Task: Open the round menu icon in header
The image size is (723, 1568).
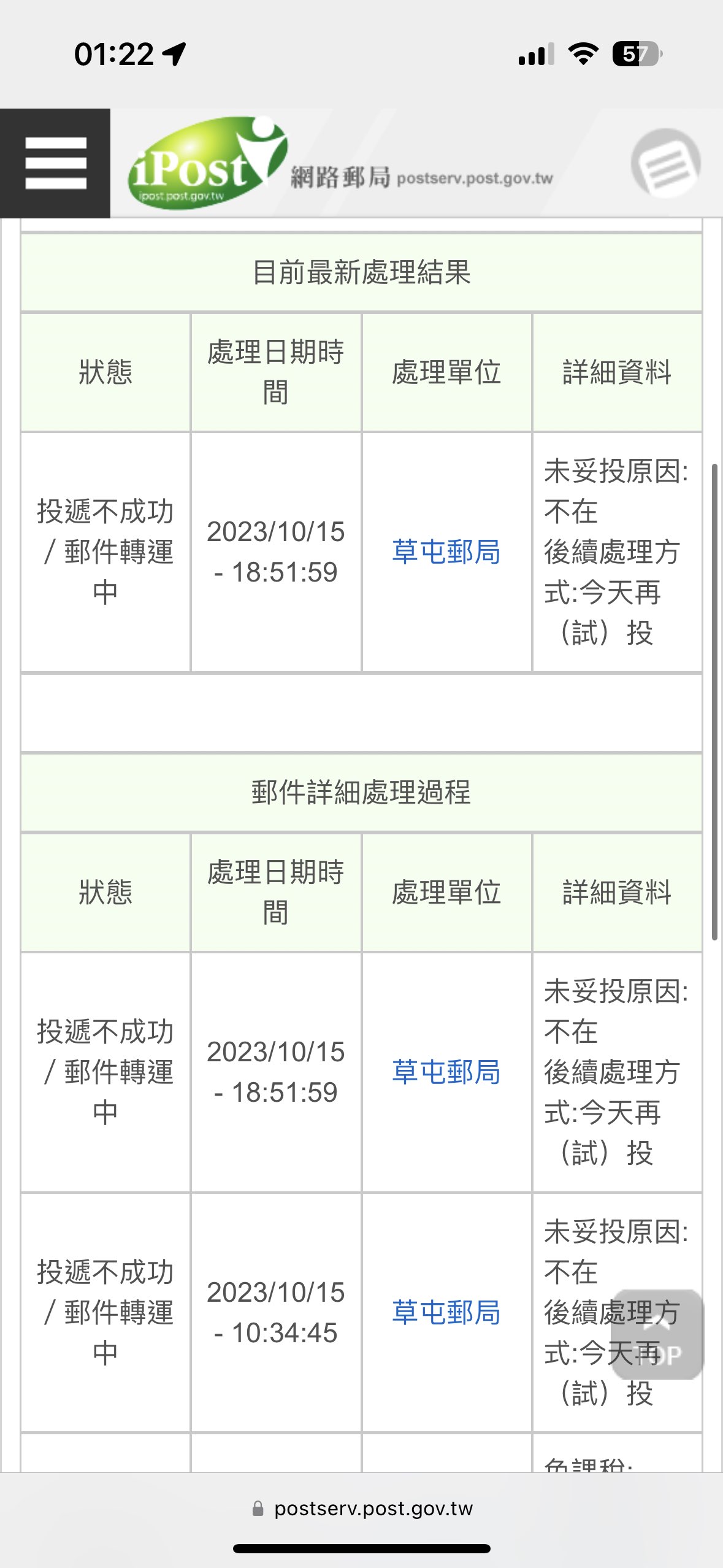Action: tap(665, 163)
